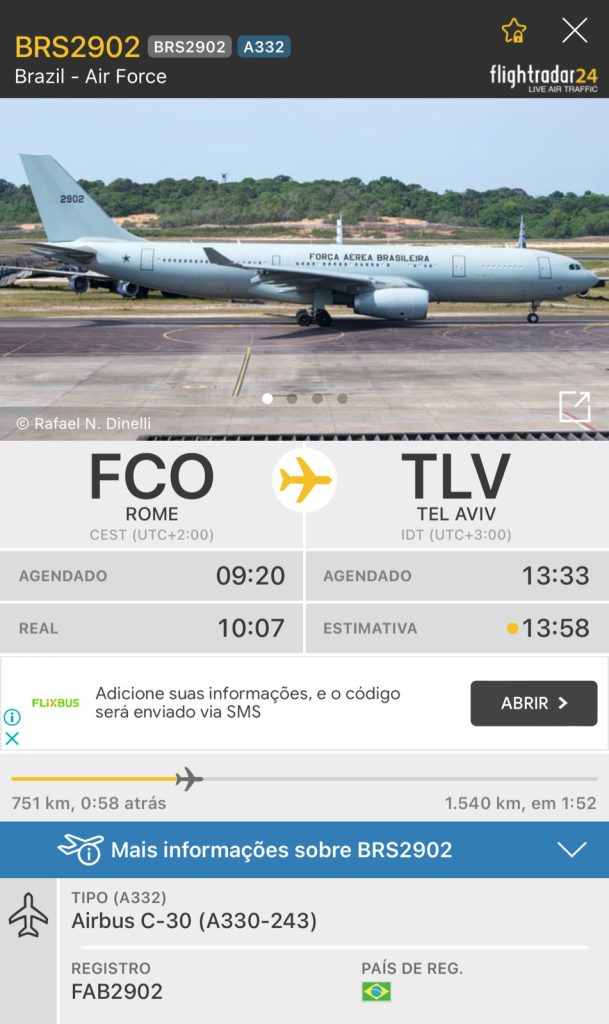
Task: Tap ABRIR on the FlixBus ad
Action: [x=534, y=703]
